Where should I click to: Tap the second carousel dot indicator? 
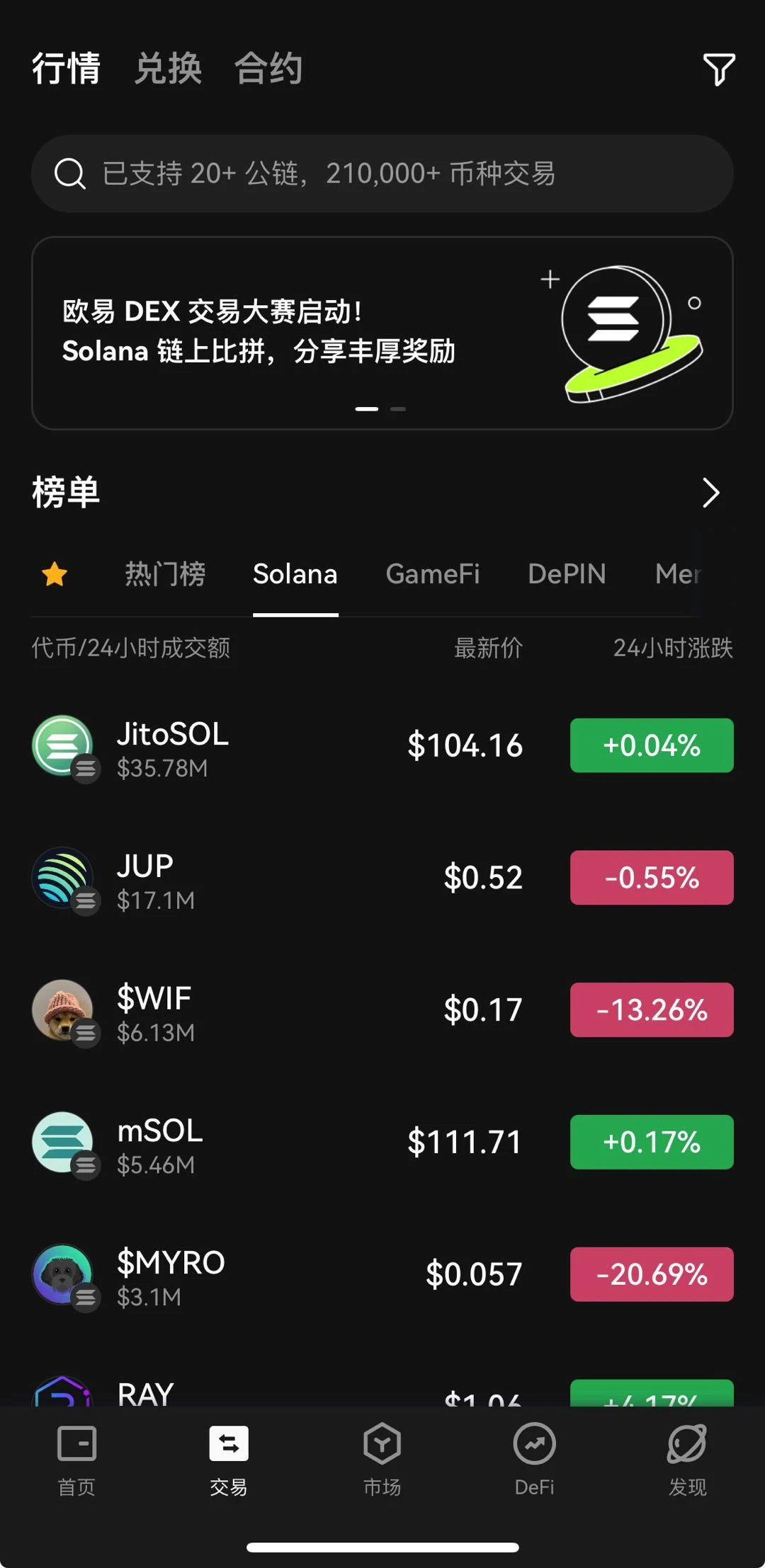coord(399,408)
